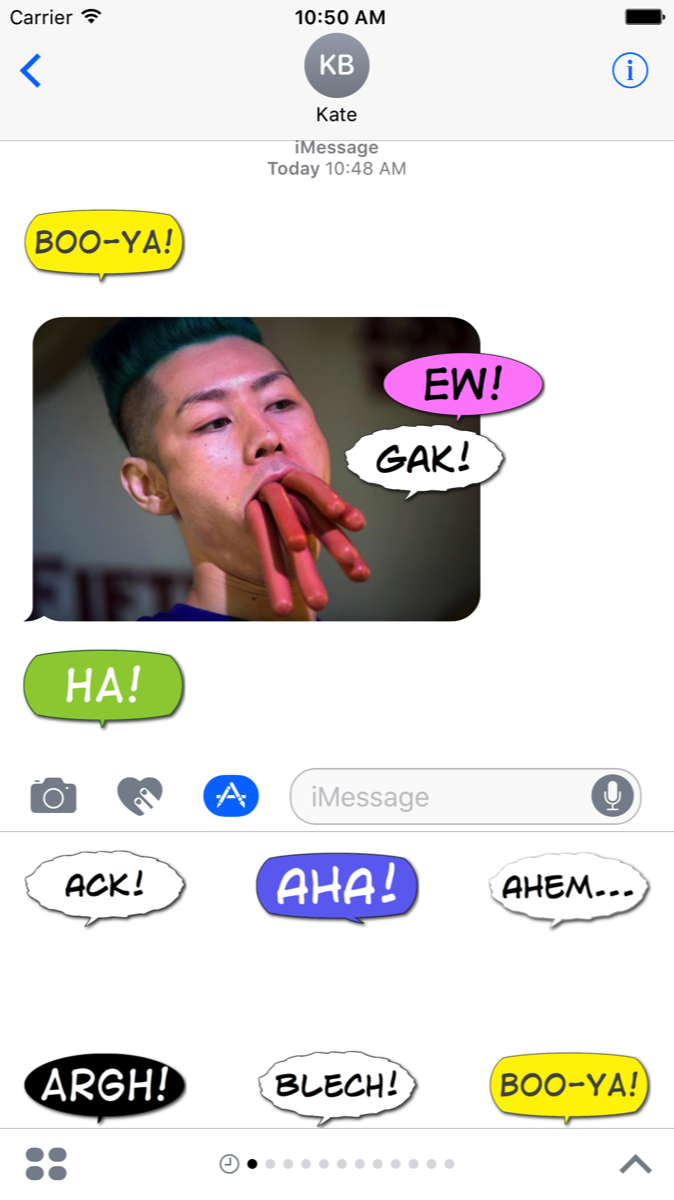Record a voice message with the microphone
Image resolution: width=674 pixels, height=1200 pixels.
point(612,796)
